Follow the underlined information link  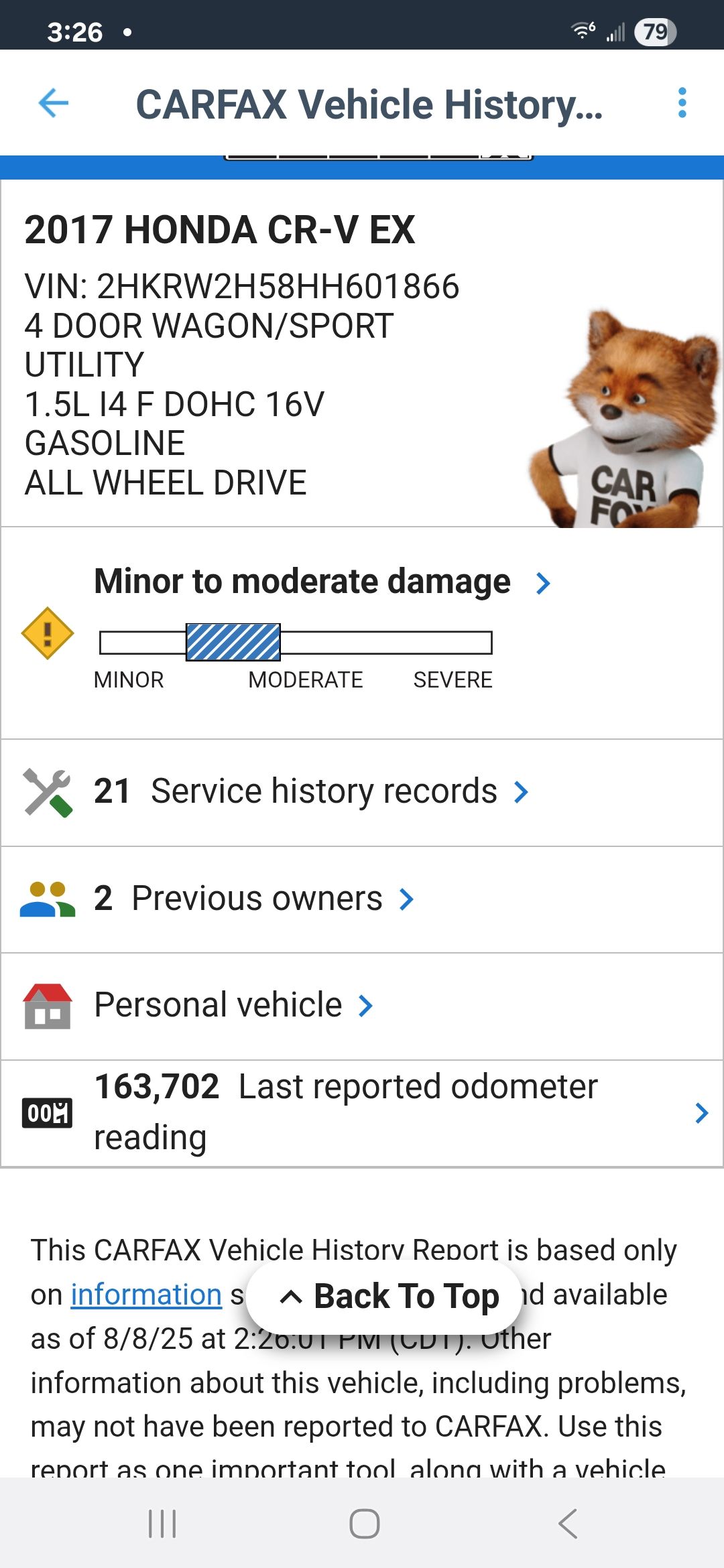(x=146, y=1295)
